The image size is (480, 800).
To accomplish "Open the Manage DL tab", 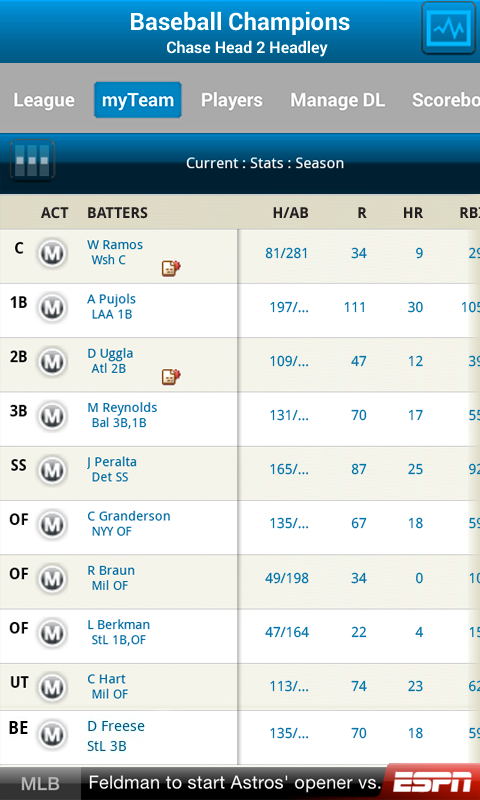I will coord(337,100).
